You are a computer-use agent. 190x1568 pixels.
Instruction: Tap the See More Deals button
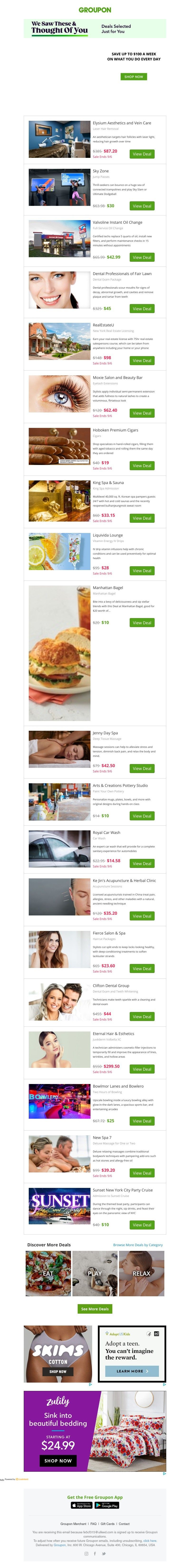95,1309
